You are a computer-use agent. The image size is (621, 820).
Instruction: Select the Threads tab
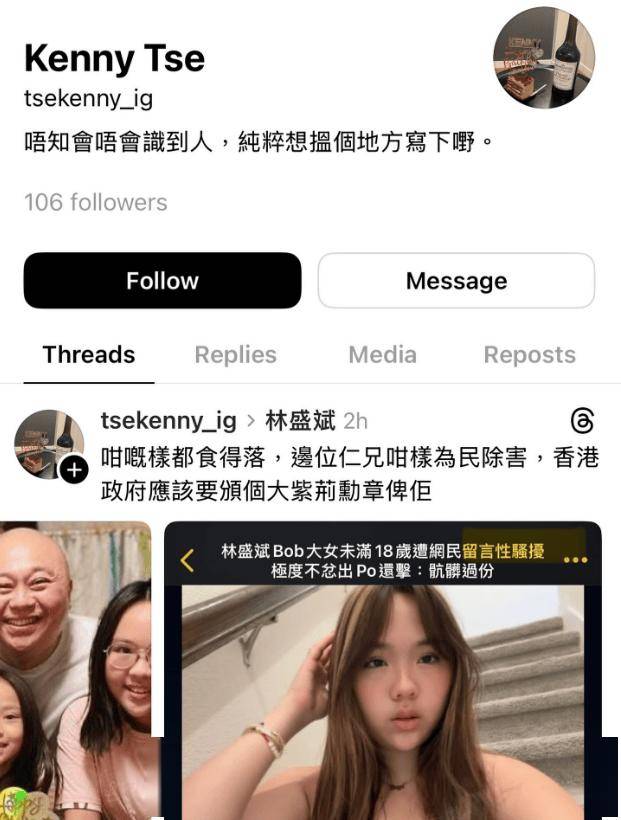coord(89,355)
